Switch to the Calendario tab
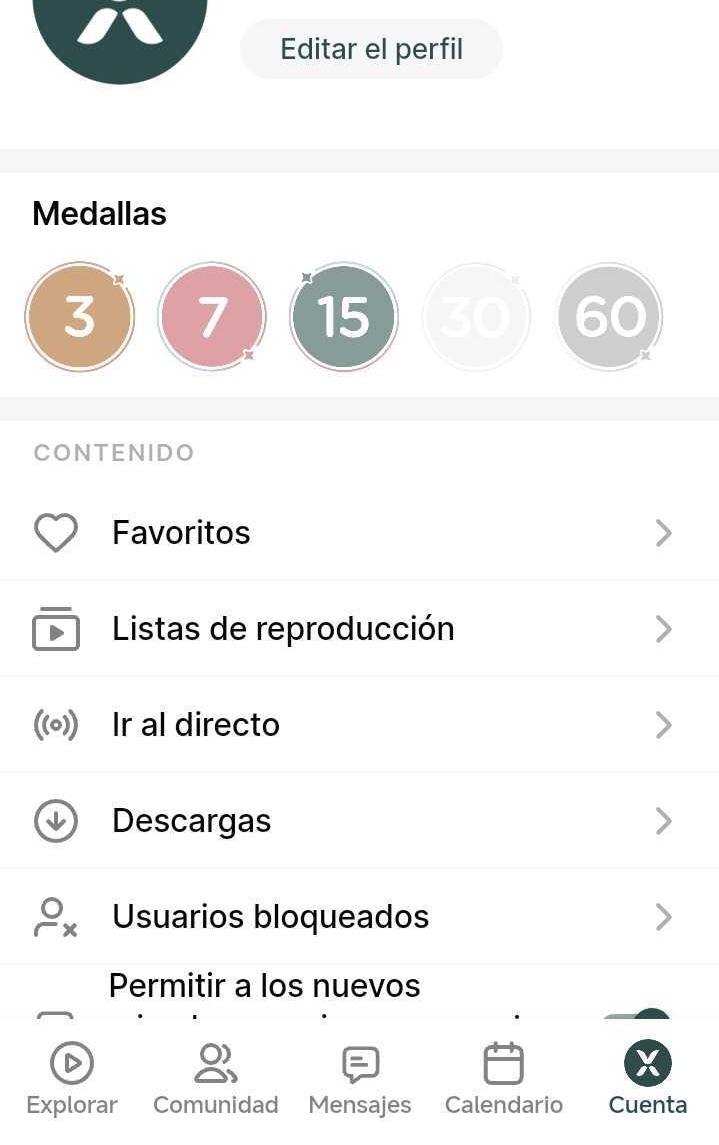Image resolution: width=719 pixels, height=1145 pixels. tap(504, 1078)
